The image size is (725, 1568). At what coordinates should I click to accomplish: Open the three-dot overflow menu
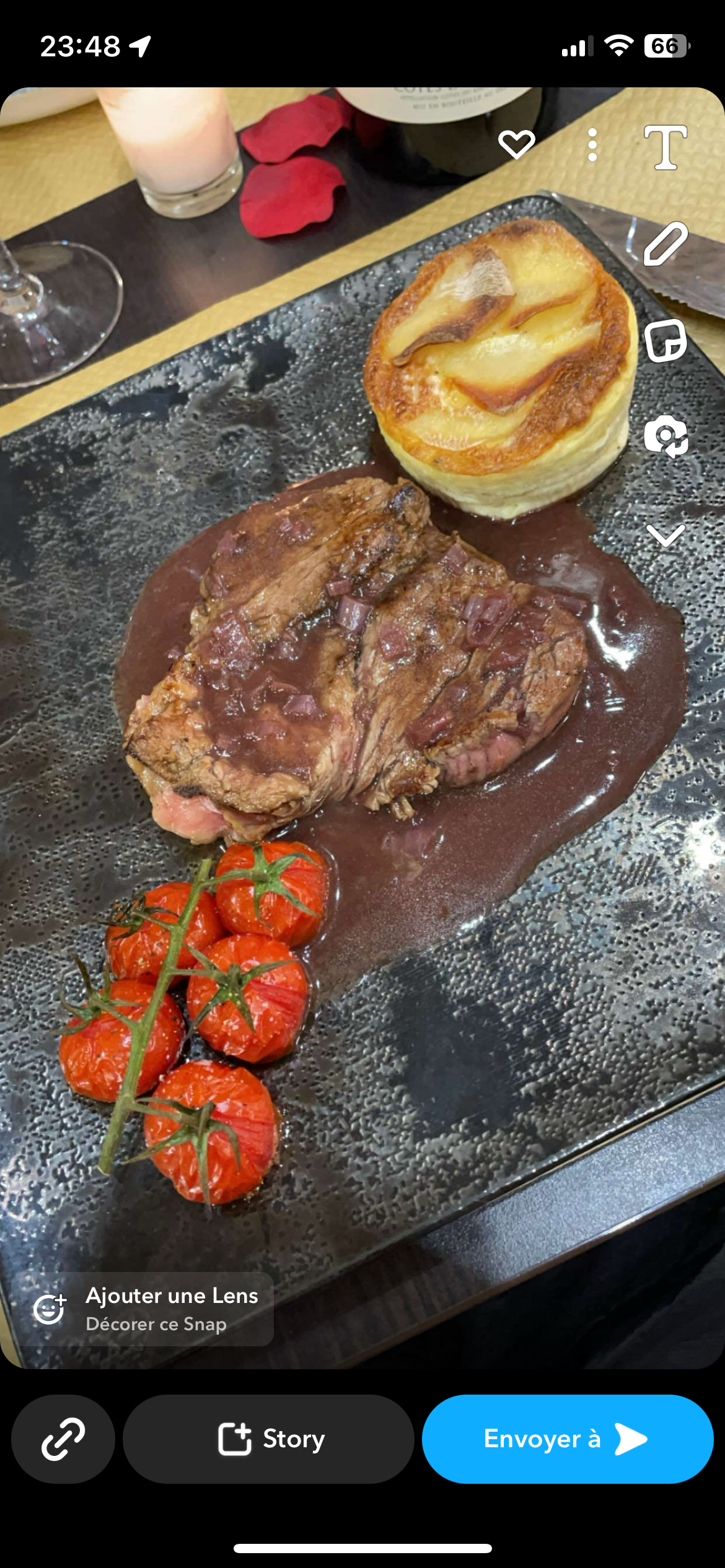(592, 145)
